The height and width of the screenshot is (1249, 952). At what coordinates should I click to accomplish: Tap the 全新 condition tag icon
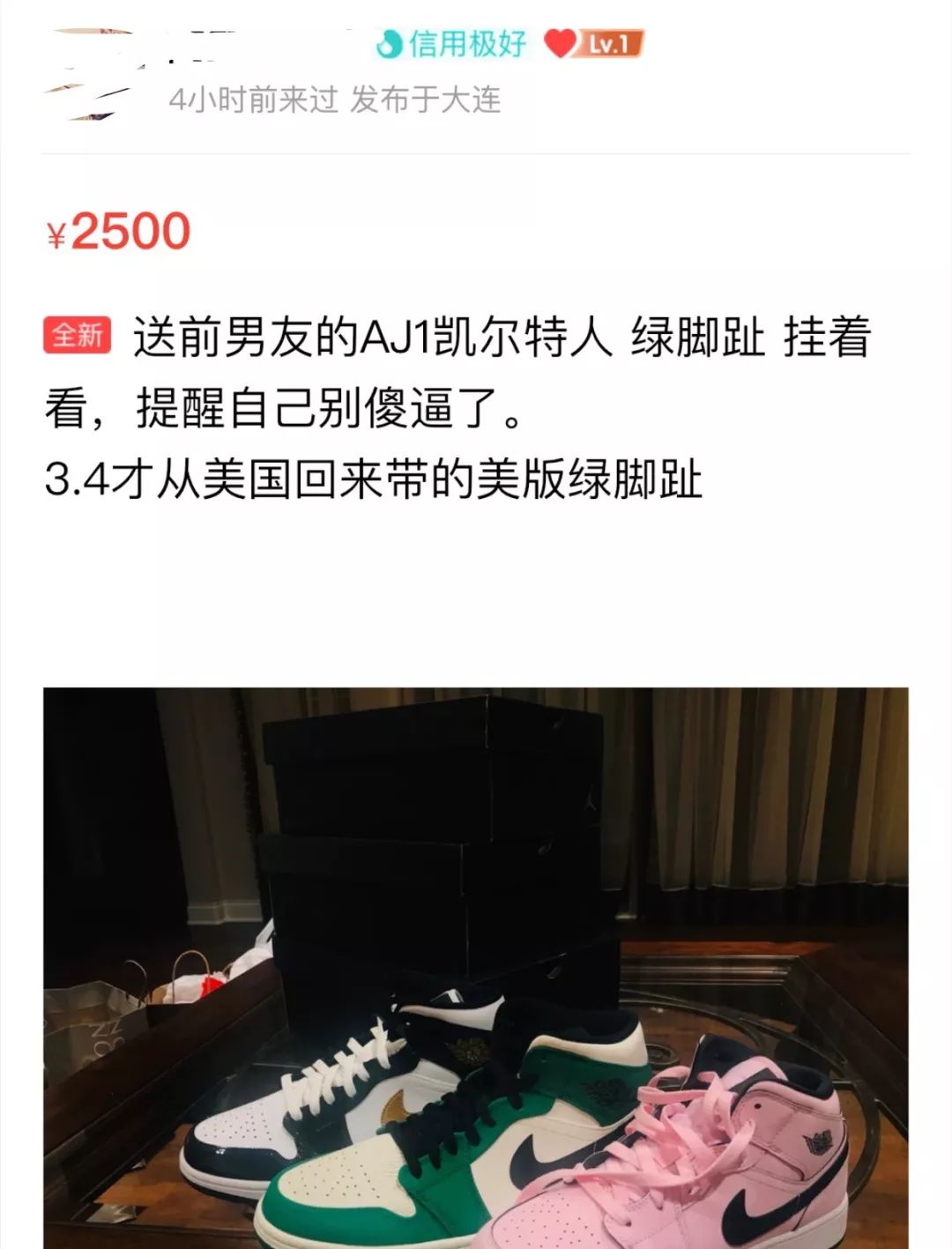[x=78, y=336]
